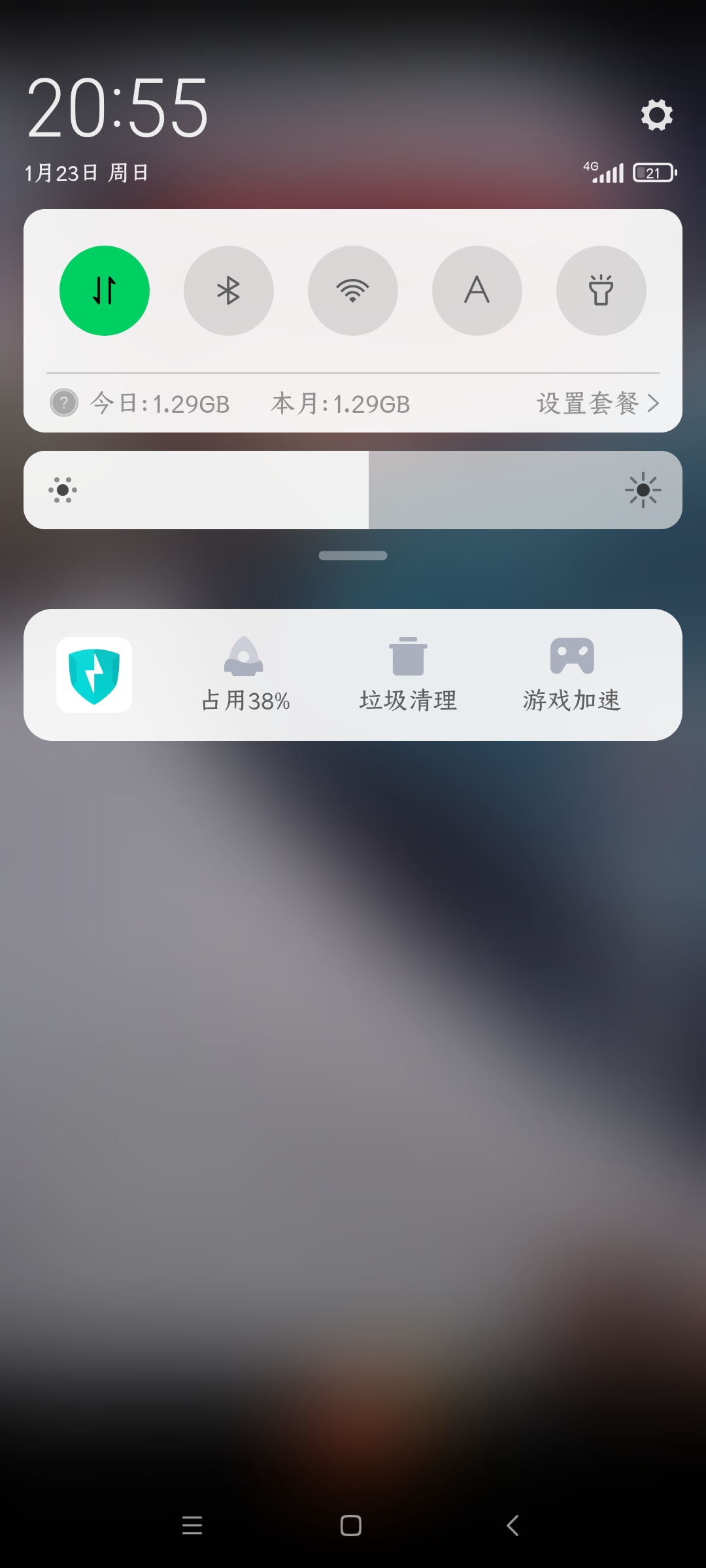Turn off the mobile data toggle
The height and width of the screenshot is (1568, 706).
click(105, 291)
